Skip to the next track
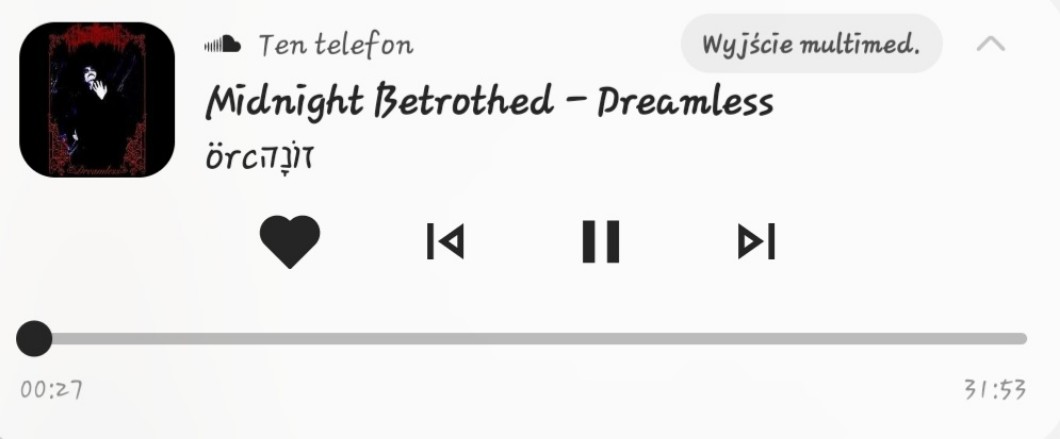 coord(756,241)
